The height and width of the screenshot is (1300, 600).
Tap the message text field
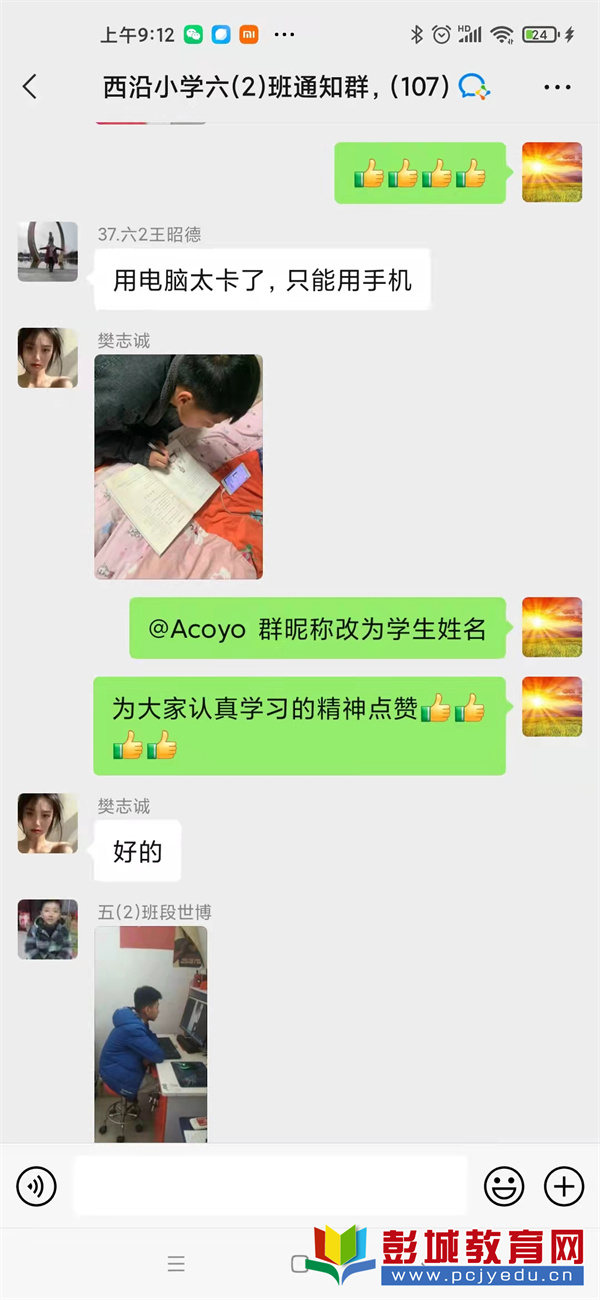click(270, 1187)
